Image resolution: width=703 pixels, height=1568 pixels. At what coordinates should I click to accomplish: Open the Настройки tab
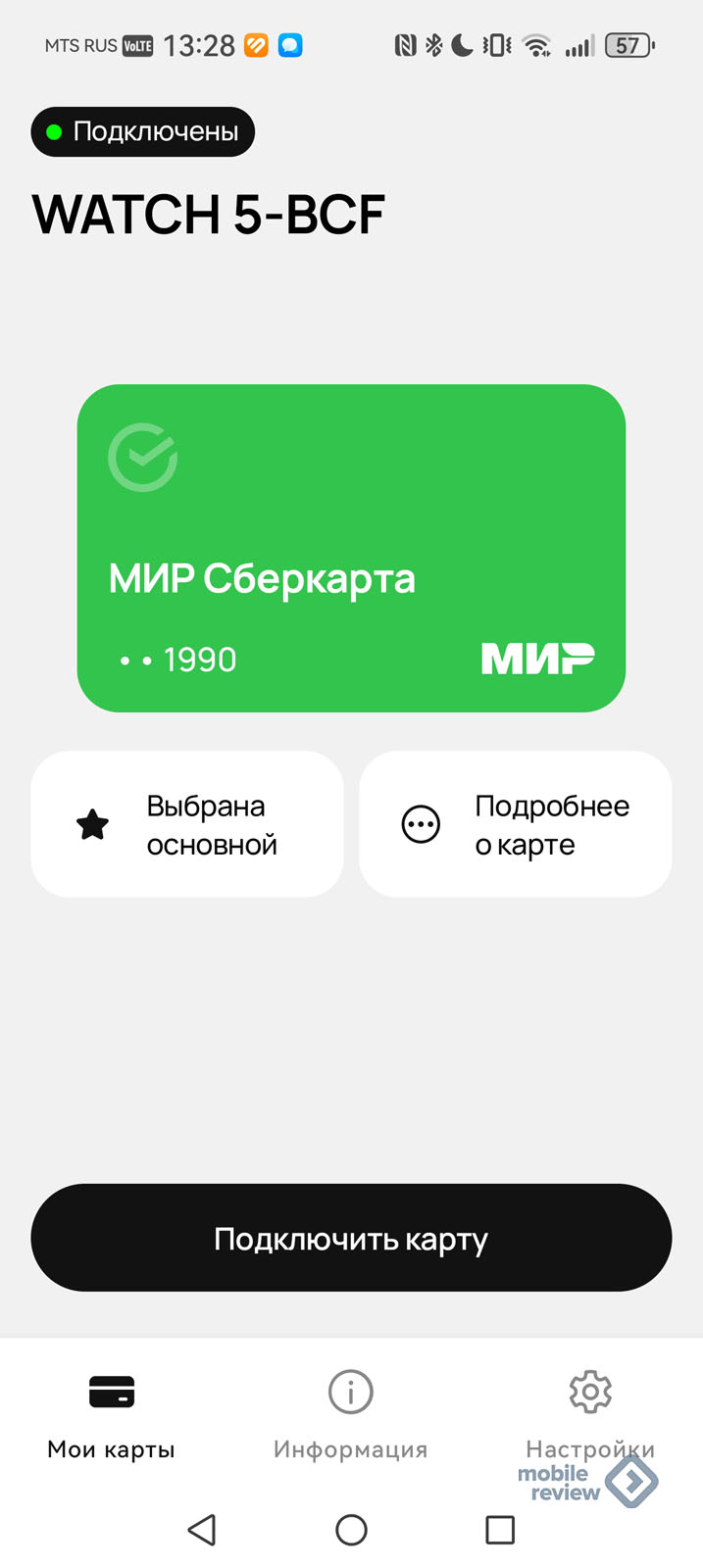(x=590, y=1411)
